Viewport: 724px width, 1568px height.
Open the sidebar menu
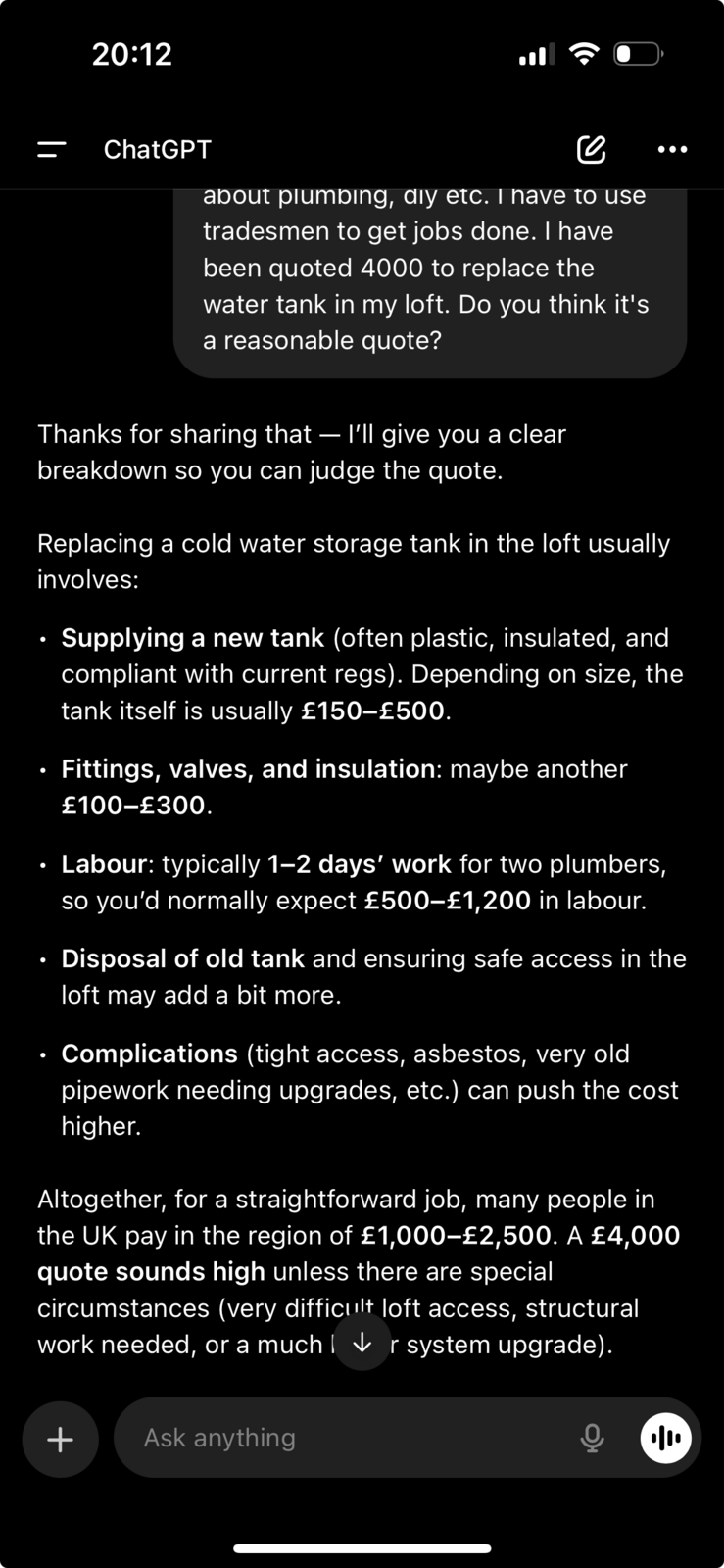pos(52,150)
